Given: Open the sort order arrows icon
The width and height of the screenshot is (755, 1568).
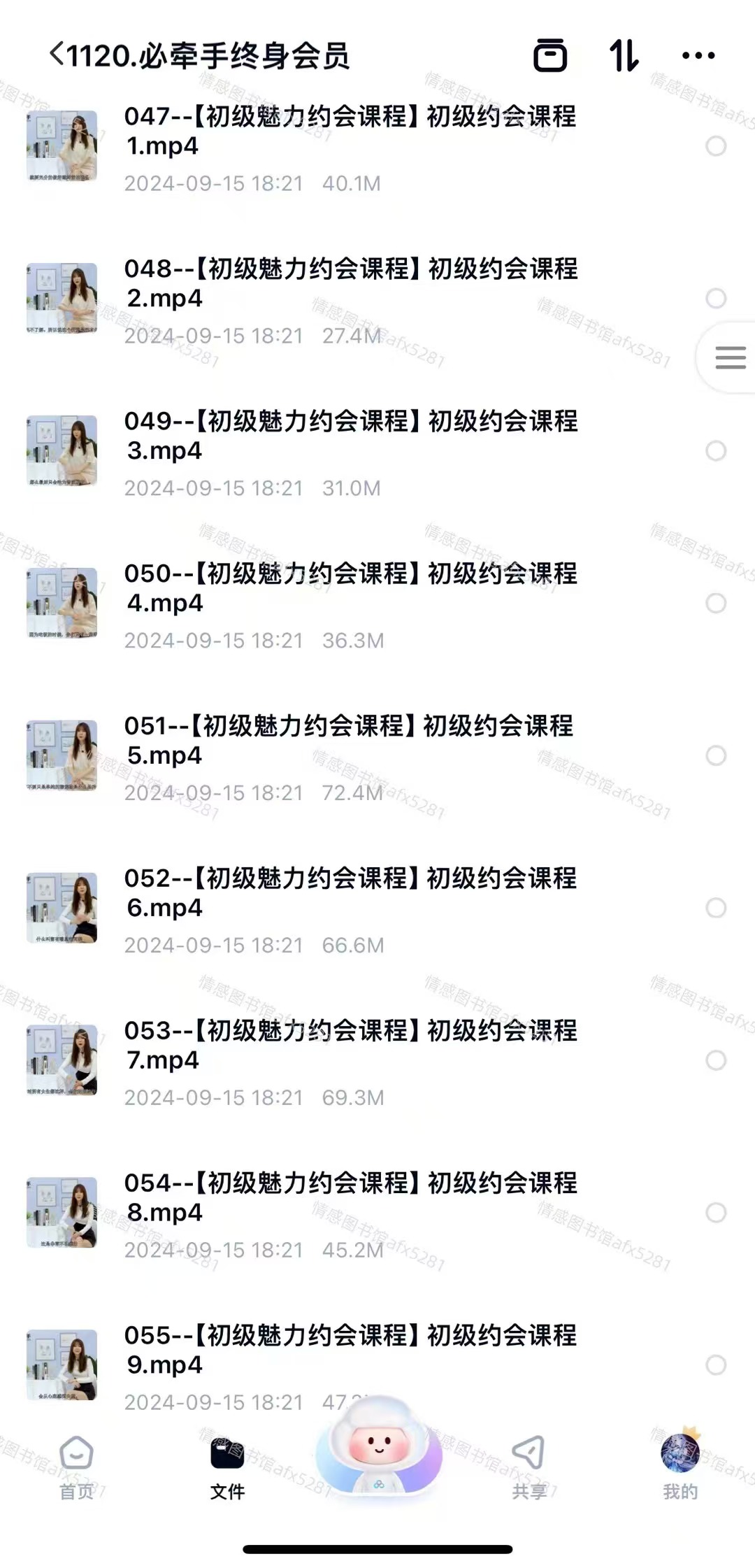Looking at the screenshot, I should pos(624,55).
